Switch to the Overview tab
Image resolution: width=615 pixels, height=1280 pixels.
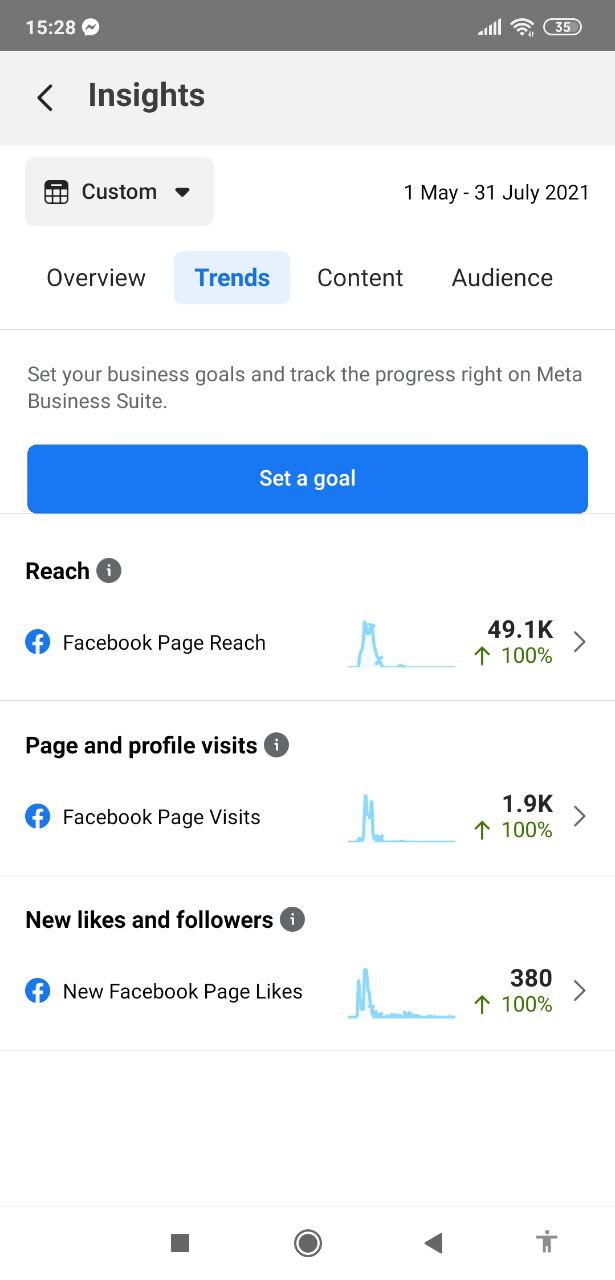96,278
